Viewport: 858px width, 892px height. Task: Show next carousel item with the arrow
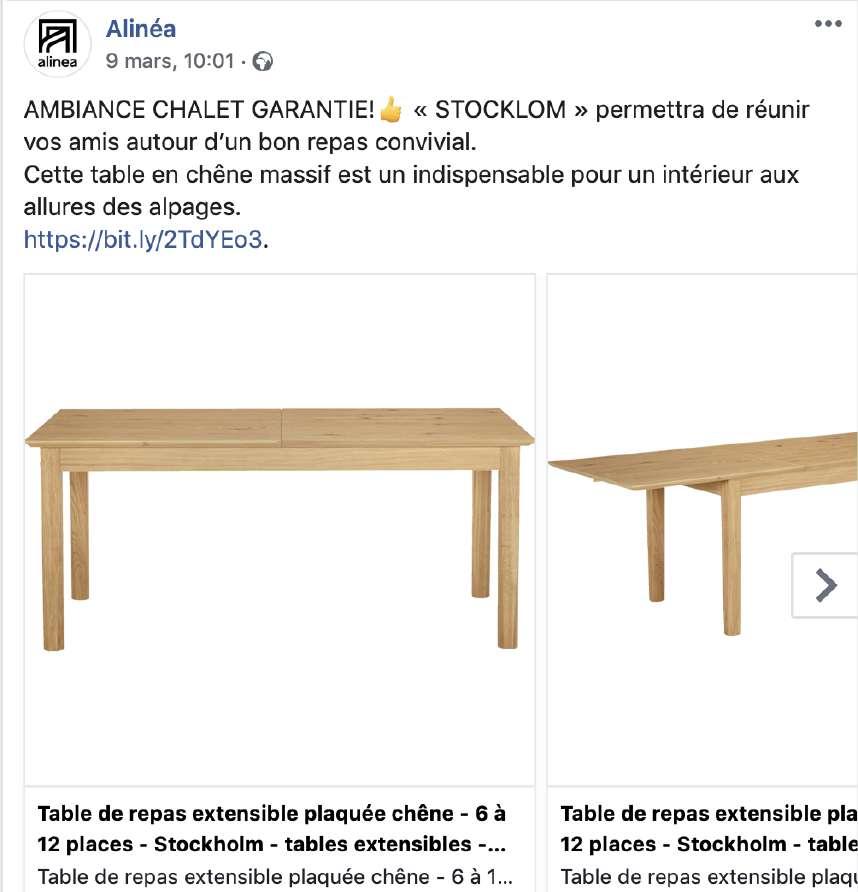click(x=825, y=585)
